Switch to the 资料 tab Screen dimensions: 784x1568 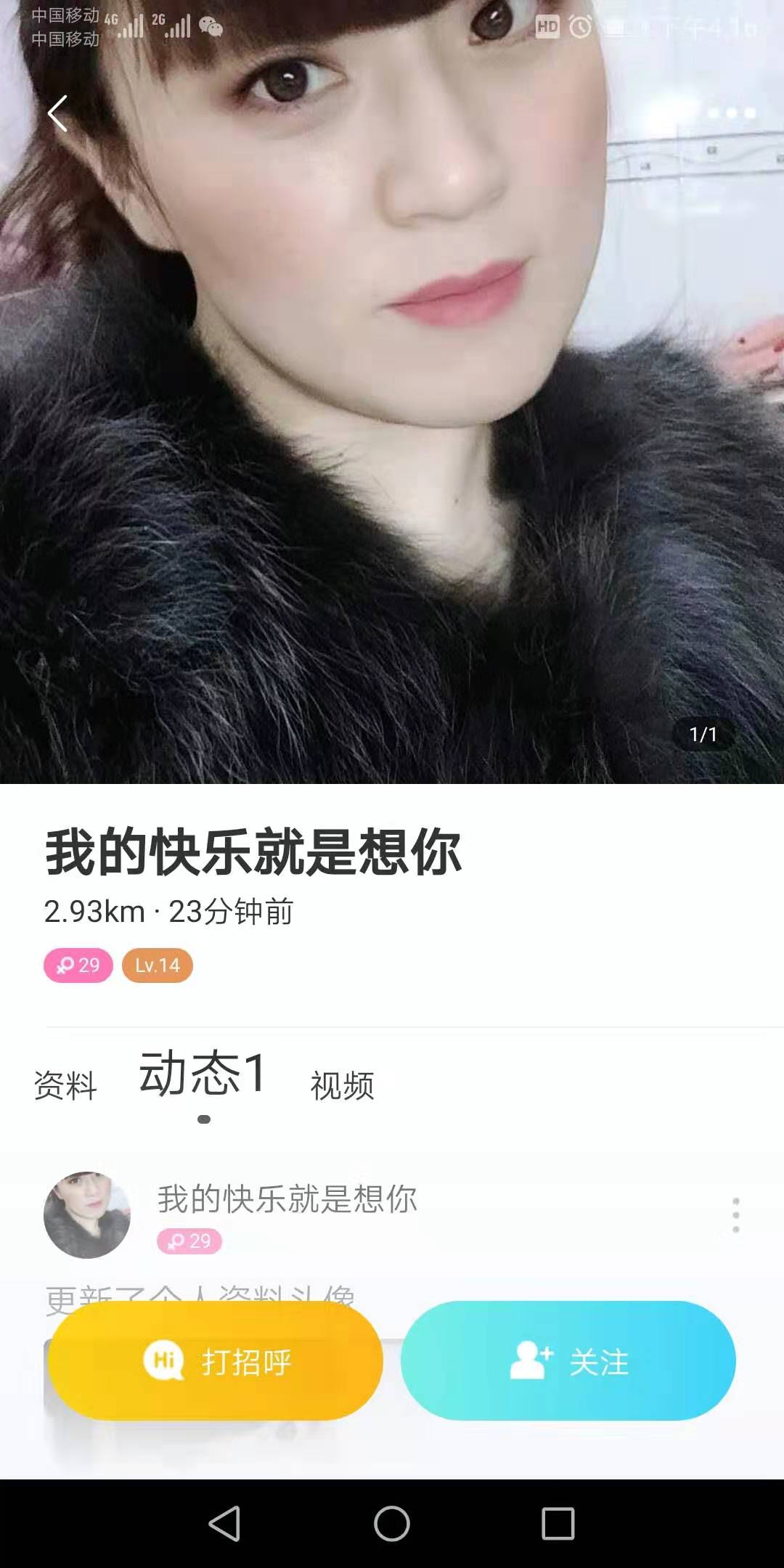coord(65,1086)
